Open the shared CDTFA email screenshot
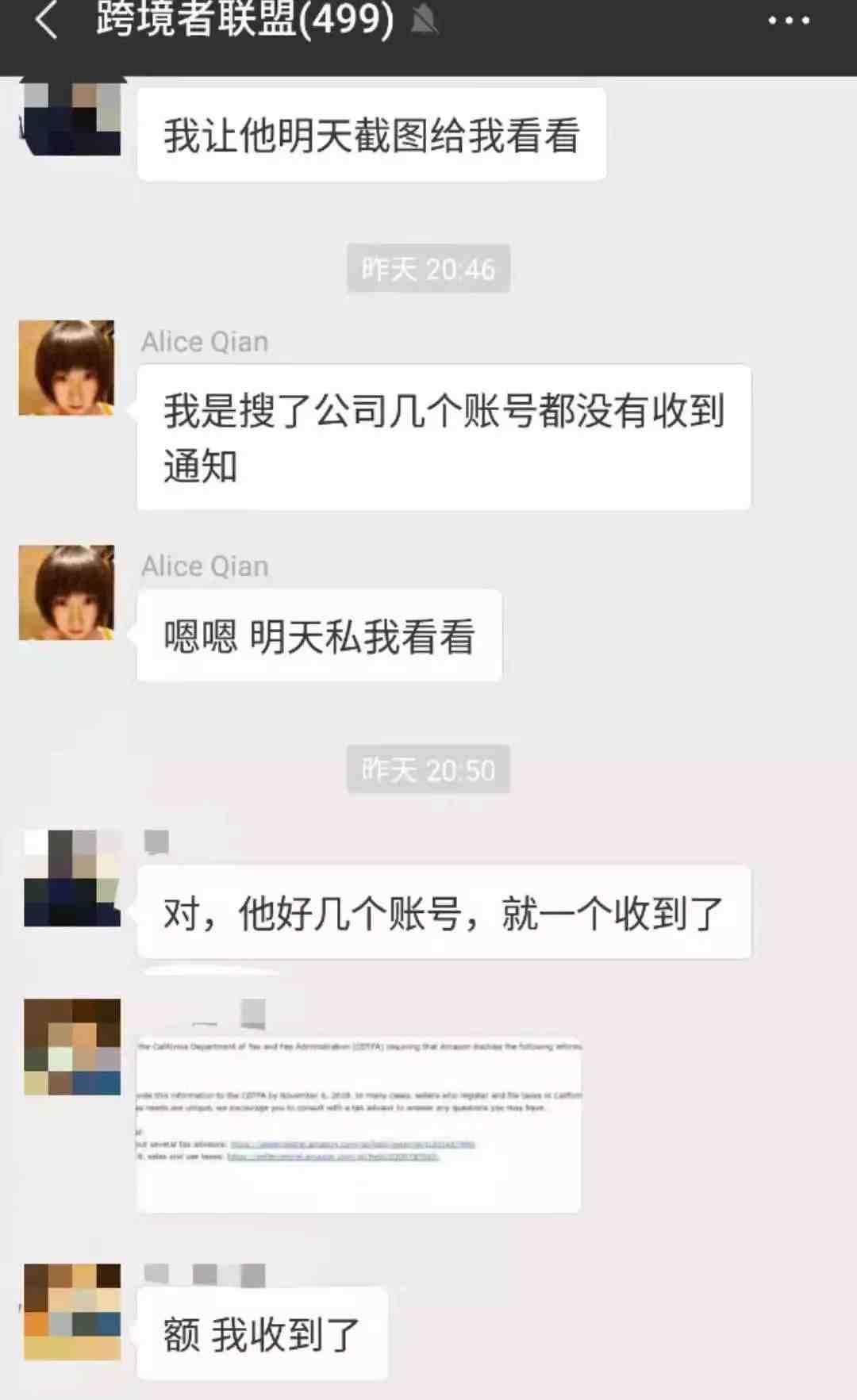The image size is (857, 1400). coord(359,1122)
